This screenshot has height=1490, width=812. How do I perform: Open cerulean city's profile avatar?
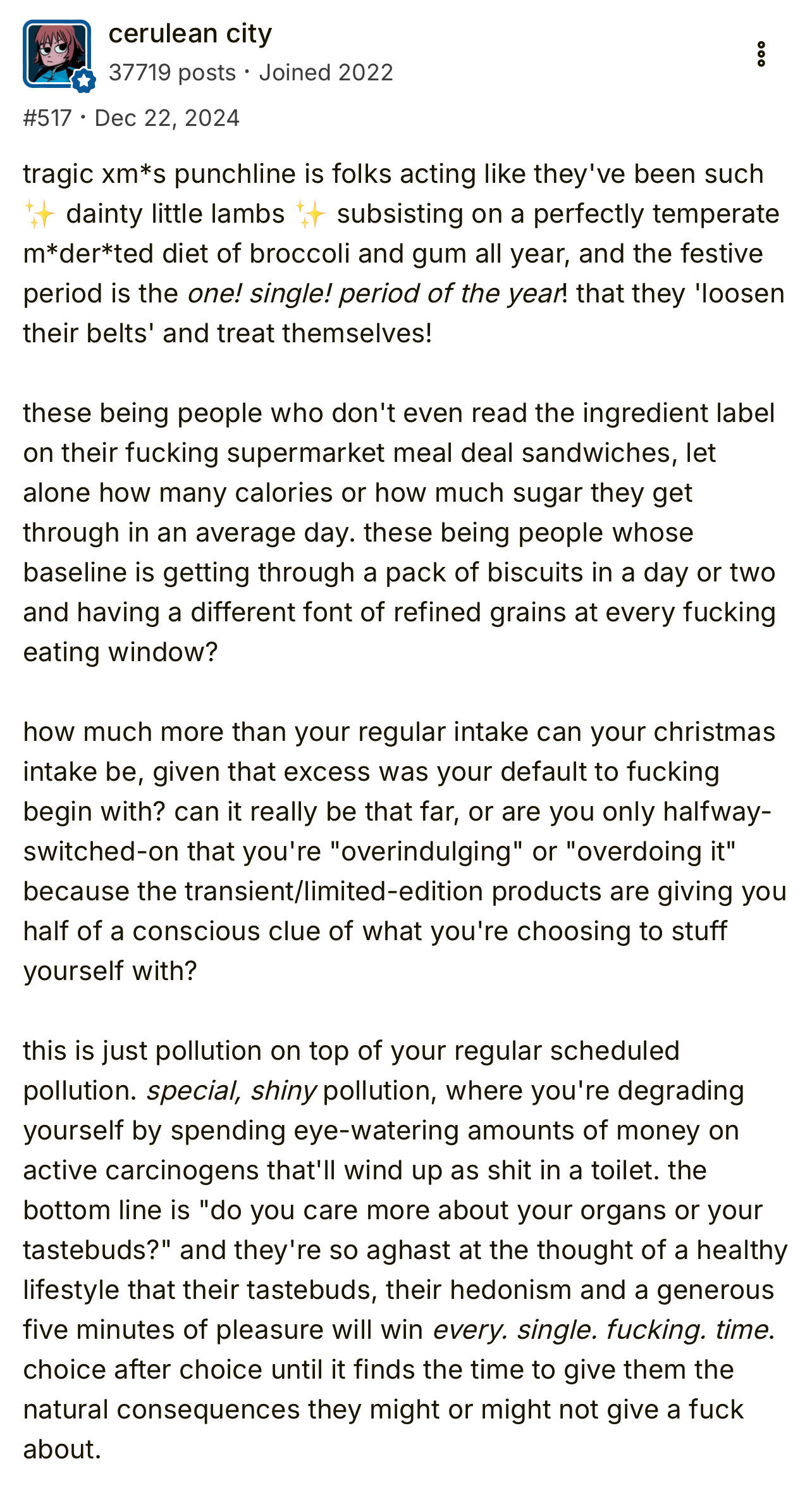[x=57, y=54]
